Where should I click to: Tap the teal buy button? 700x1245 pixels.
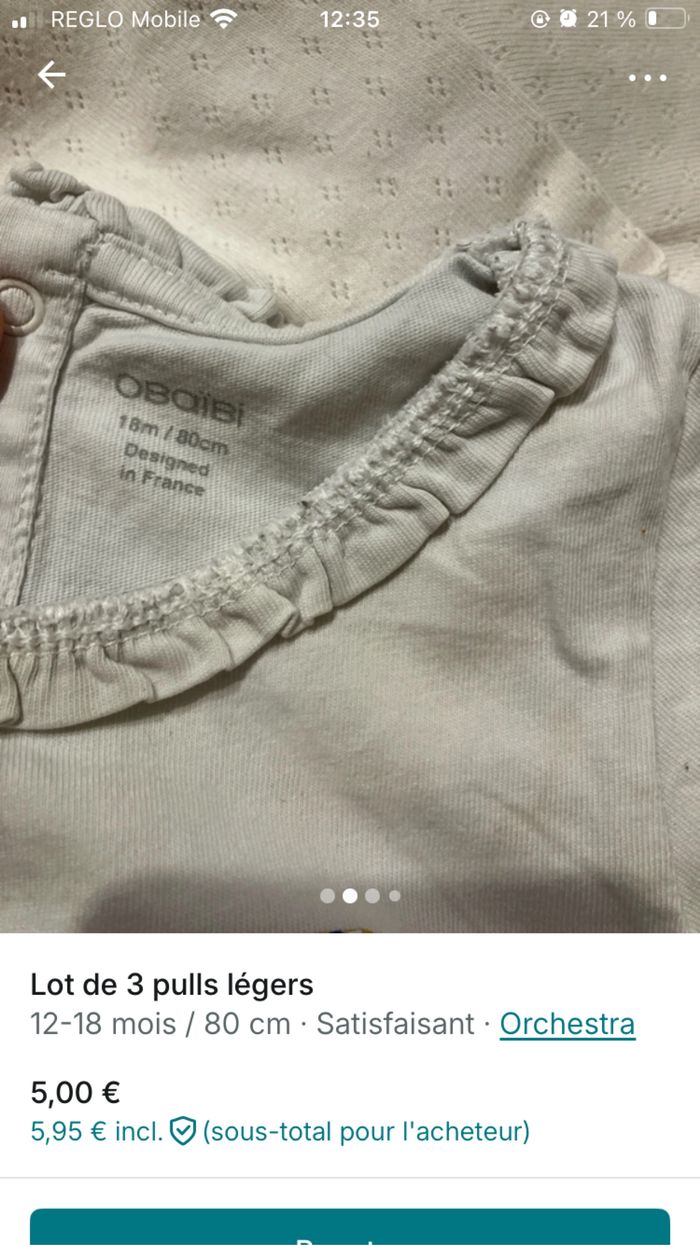point(350,1228)
